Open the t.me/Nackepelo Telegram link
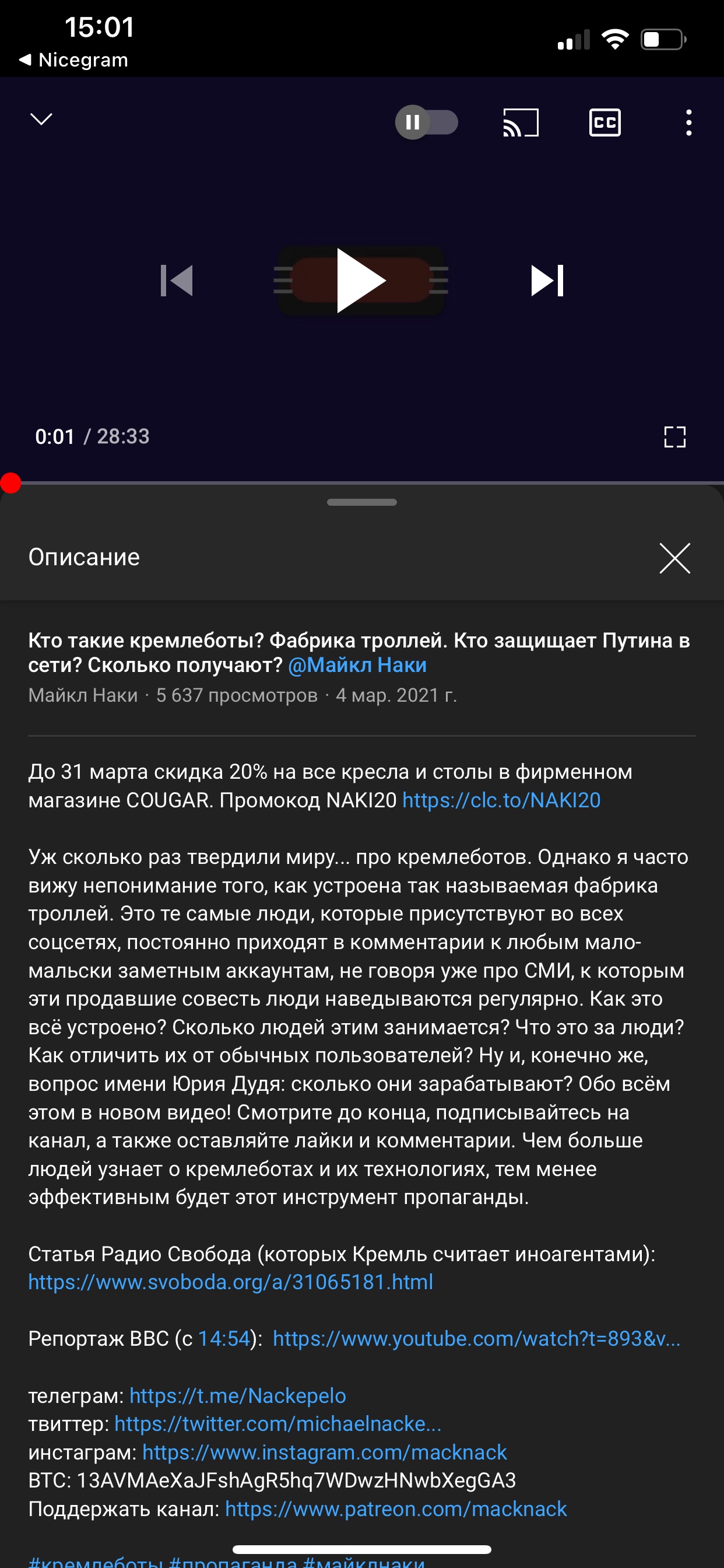Image resolution: width=724 pixels, height=1568 pixels. (x=237, y=1395)
